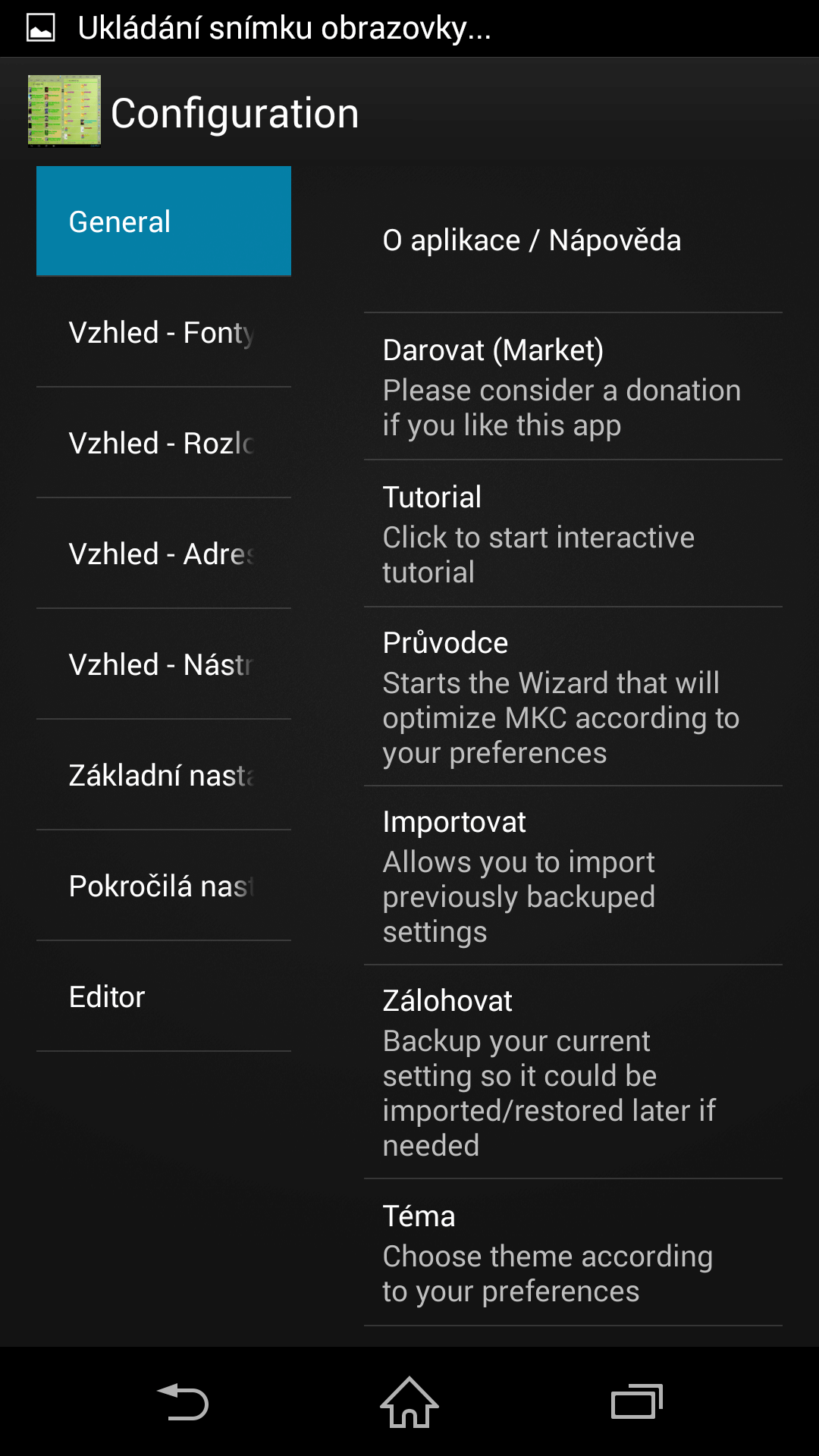Start the interactive Tutorial
The height and width of the screenshot is (1456, 819).
point(573,534)
